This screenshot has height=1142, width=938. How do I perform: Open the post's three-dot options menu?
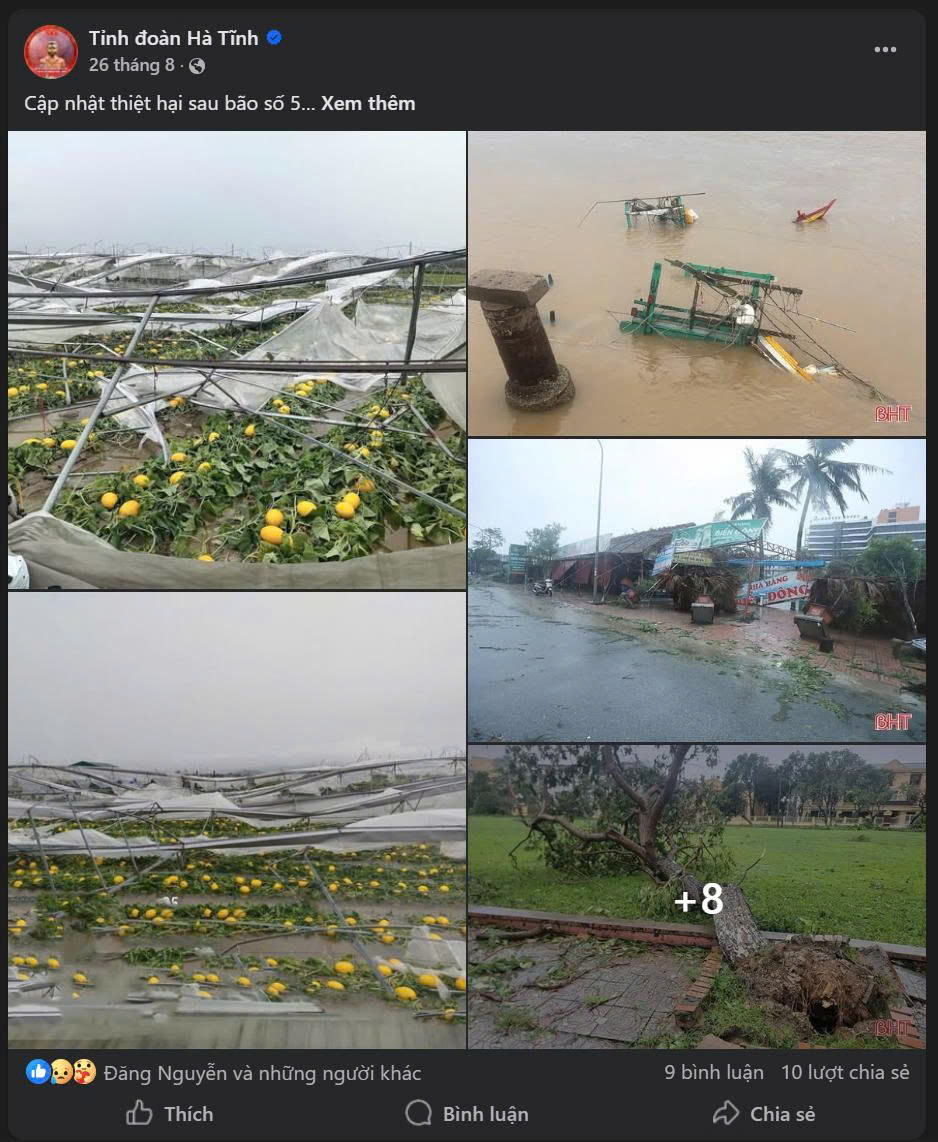[x=885, y=50]
